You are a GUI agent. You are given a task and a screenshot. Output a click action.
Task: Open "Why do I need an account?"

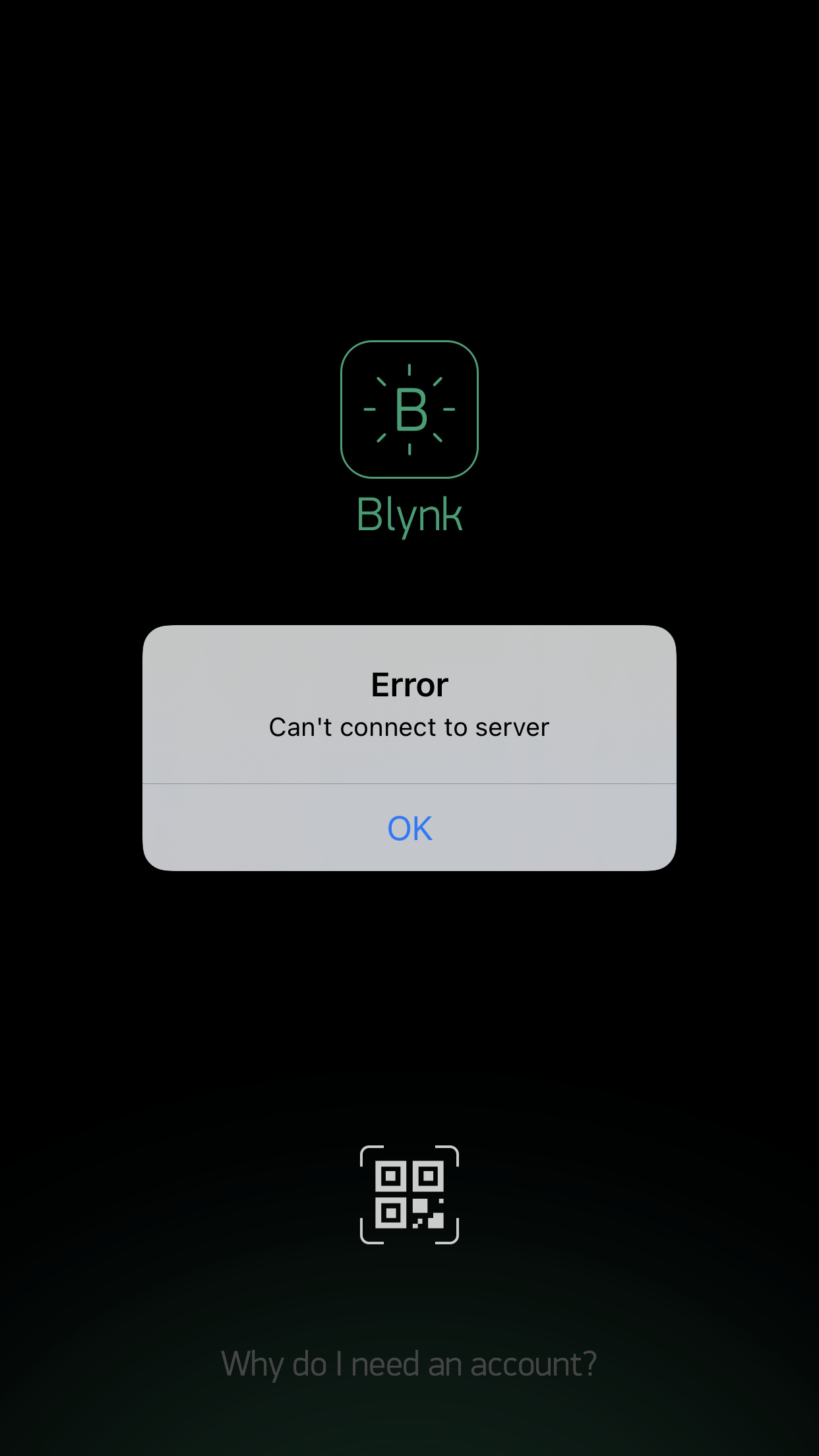[409, 1364]
